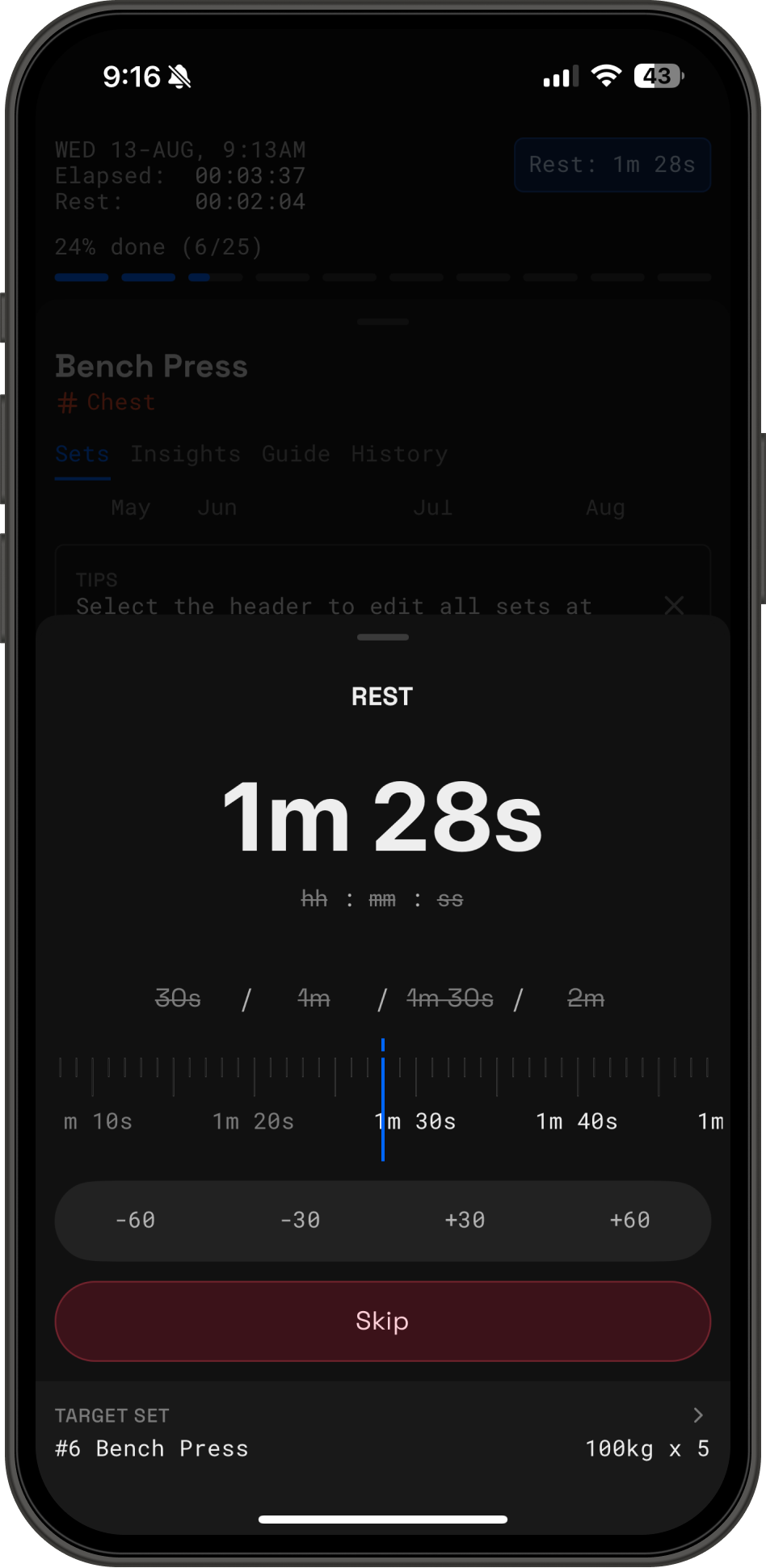Subtract 30 seconds from rest
This screenshot has width=766, height=1568.
pyautogui.click(x=300, y=1220)
